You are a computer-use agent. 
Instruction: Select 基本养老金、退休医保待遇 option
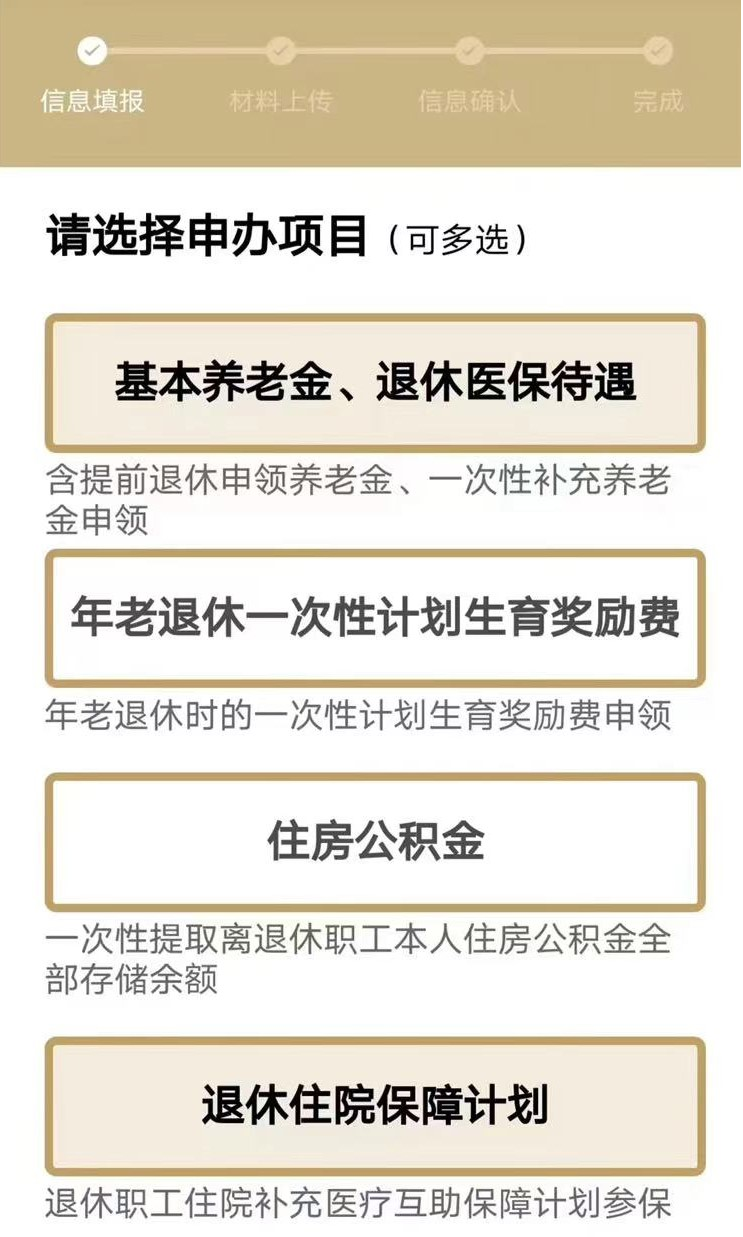click(375, 383)
